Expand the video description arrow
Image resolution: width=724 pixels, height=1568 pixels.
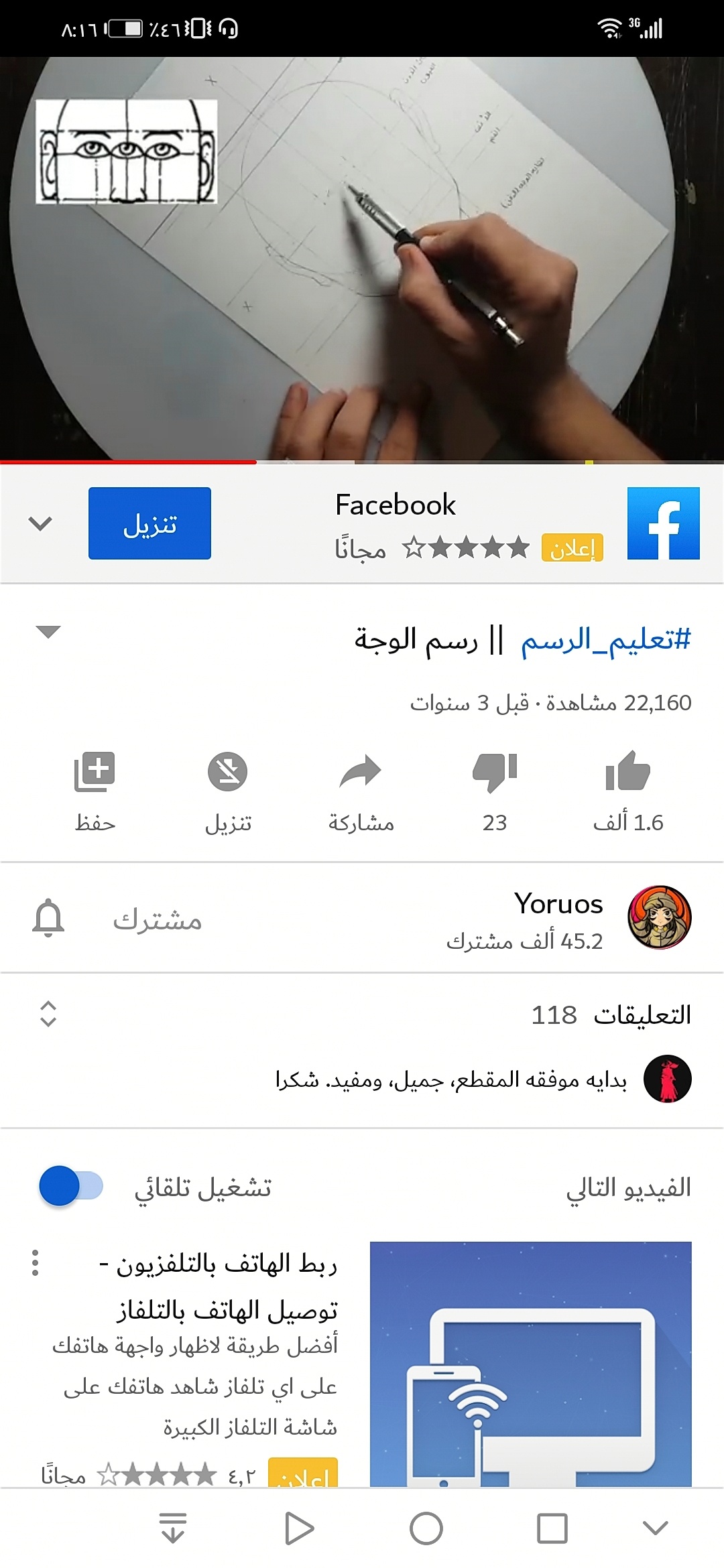pos(48,632)
